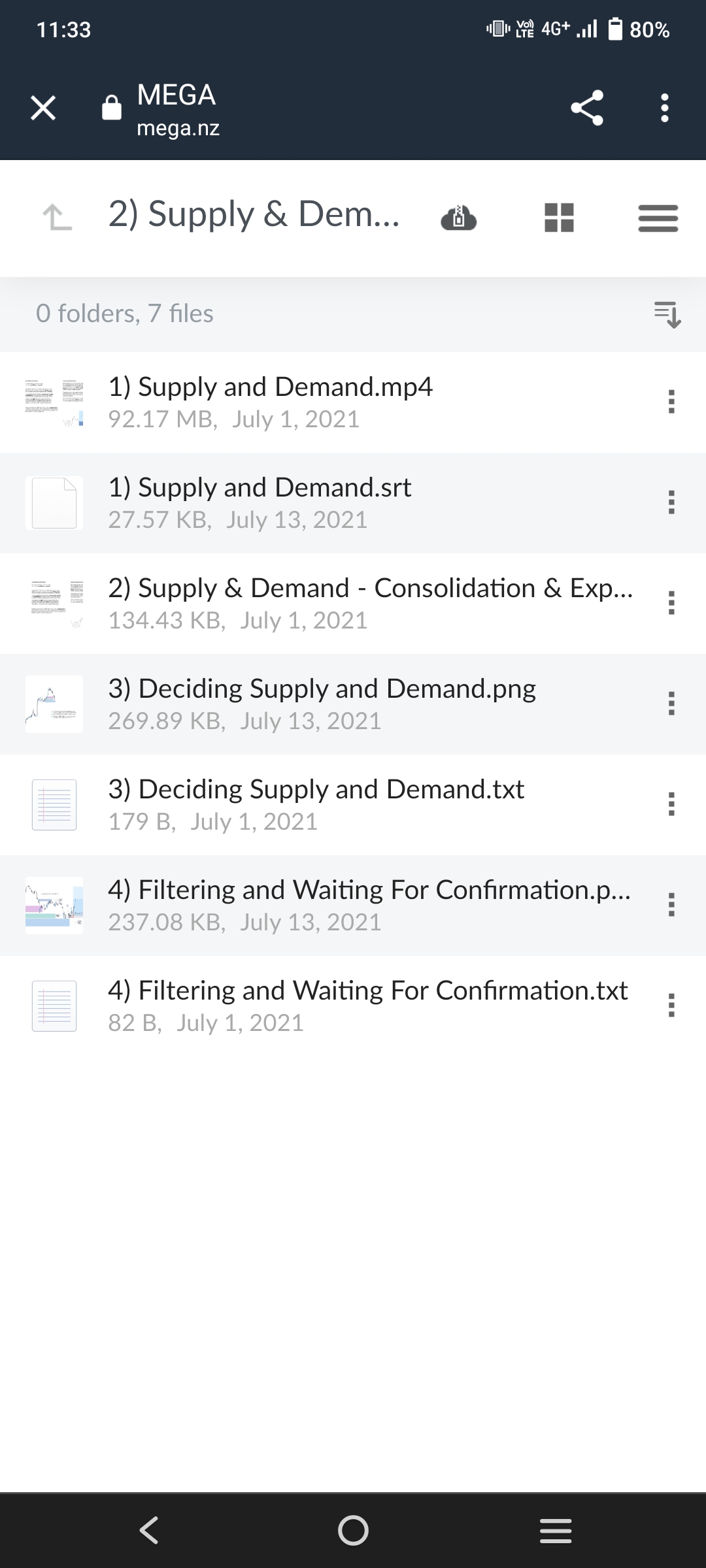Open 2) Supply & Demand - Consolidation file

coord(370,589)
